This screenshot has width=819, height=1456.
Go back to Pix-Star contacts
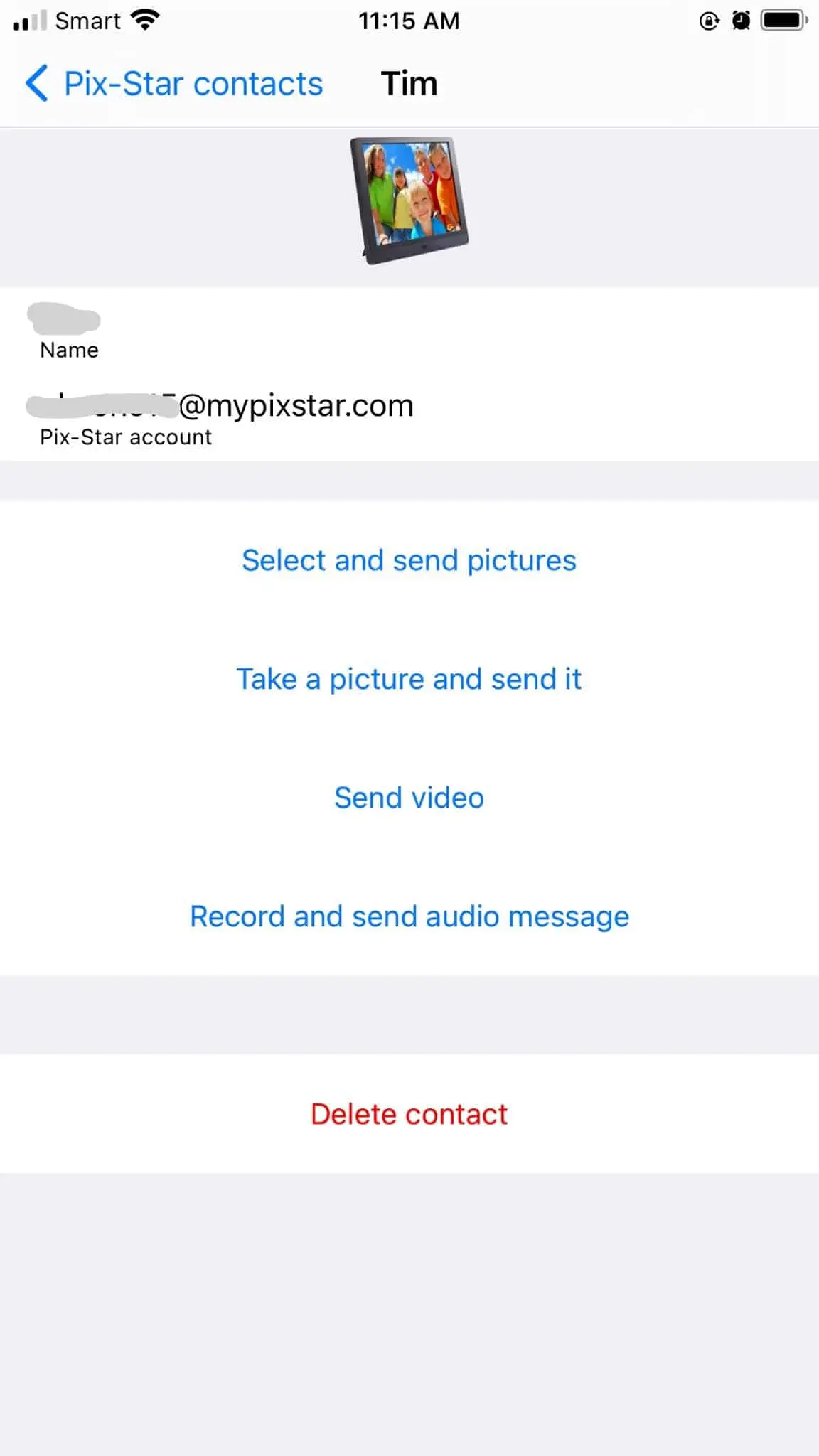(x=174, y=83)
